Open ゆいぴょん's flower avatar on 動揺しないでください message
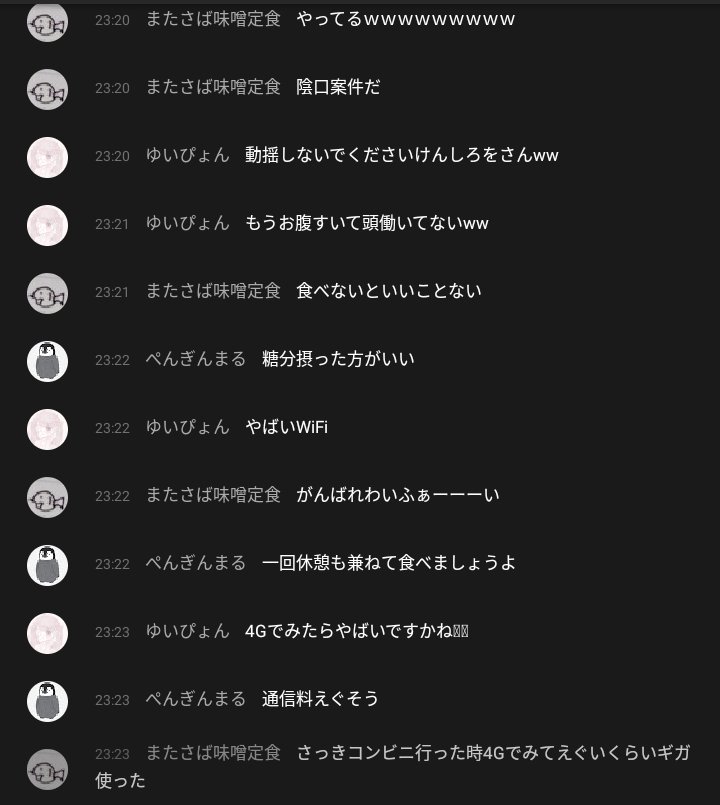This screenshot has width=720, height=805. (47, 157)
